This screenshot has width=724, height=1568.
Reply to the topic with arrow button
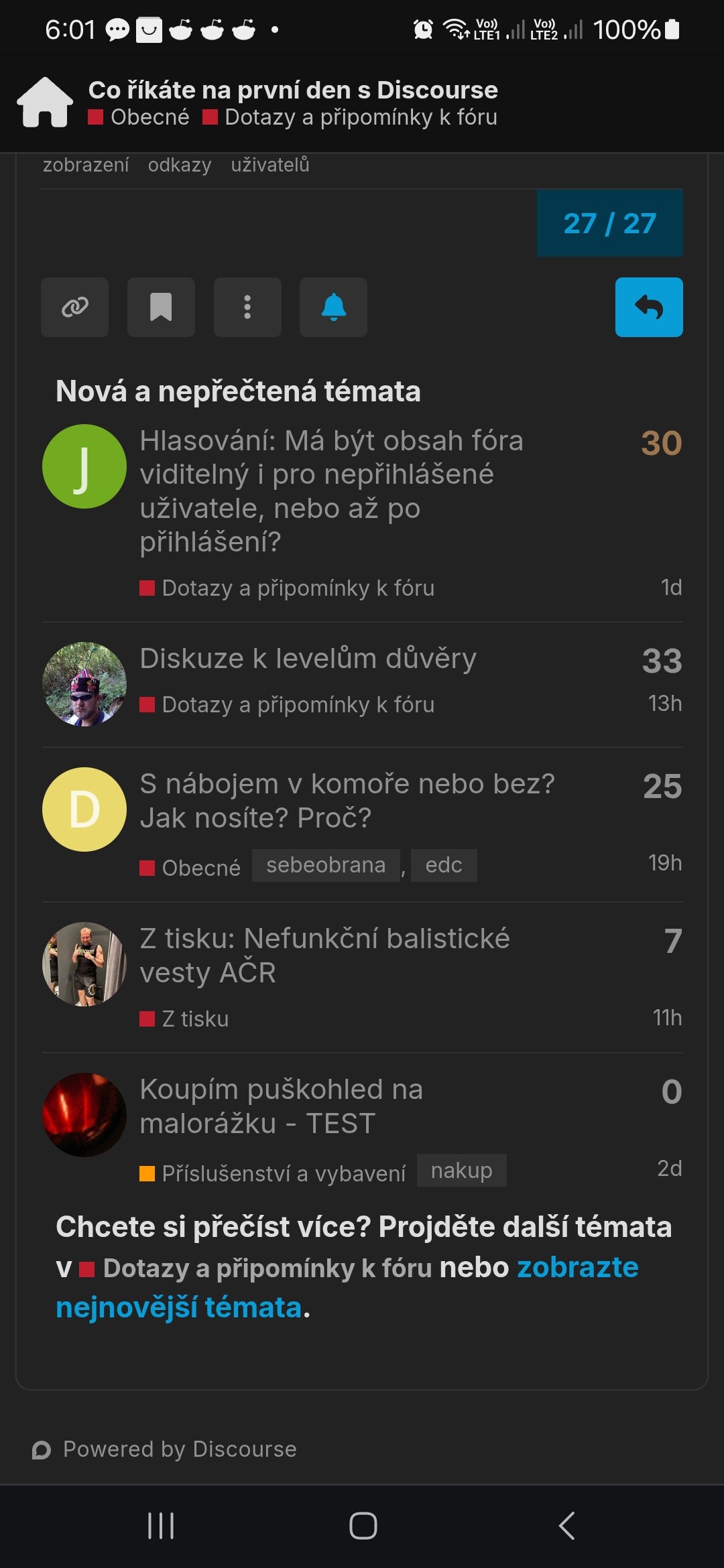pos(649,307)
